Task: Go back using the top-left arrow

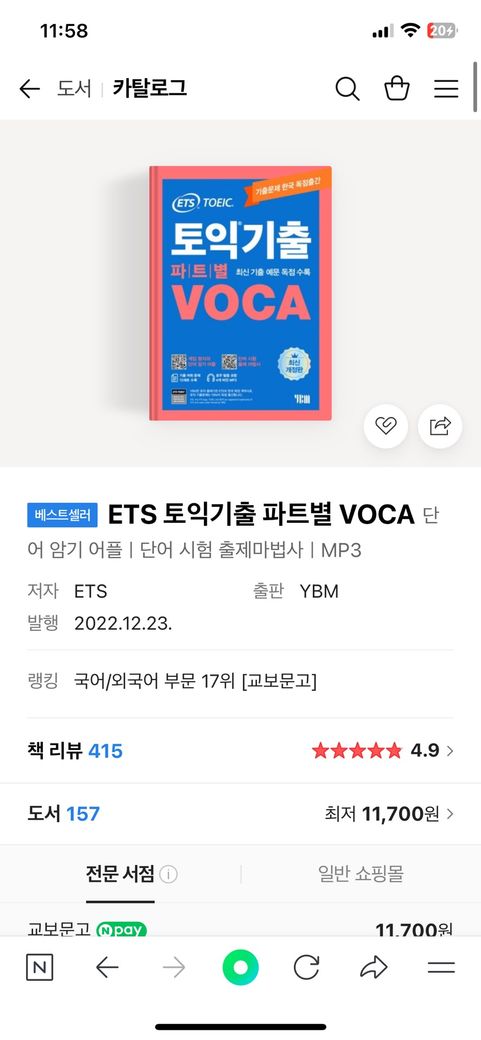Action: [29, 88]
